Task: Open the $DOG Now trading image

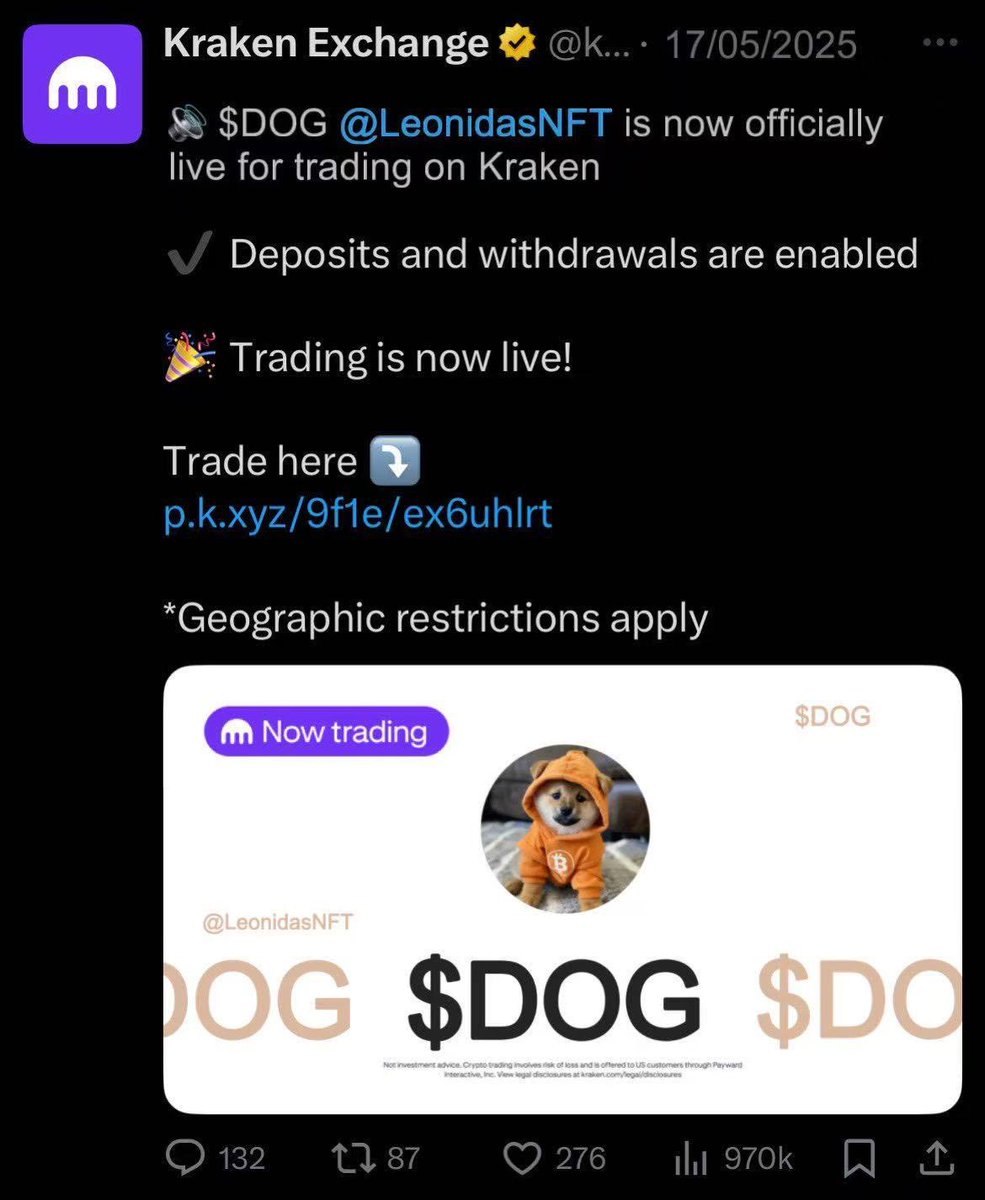Action: point(563,888)
